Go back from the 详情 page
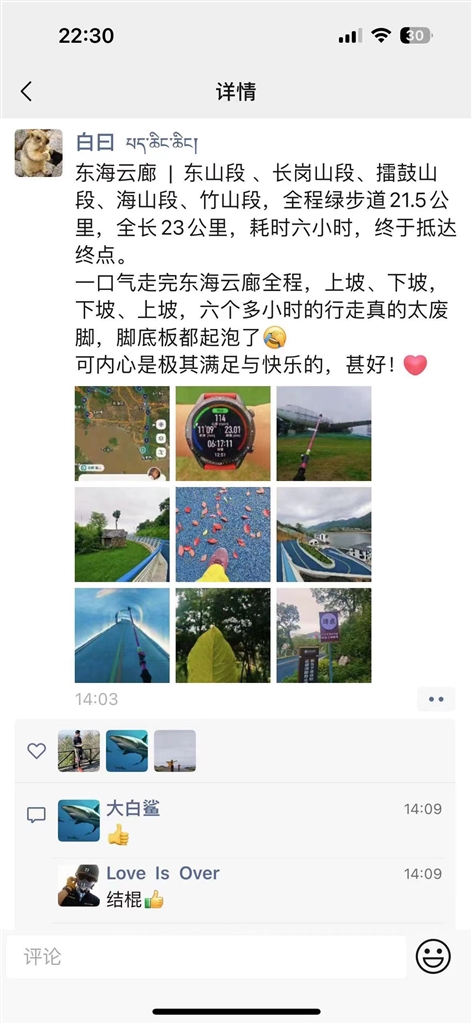The height and width of the screenshot is (1024, 472). (26, 91)
